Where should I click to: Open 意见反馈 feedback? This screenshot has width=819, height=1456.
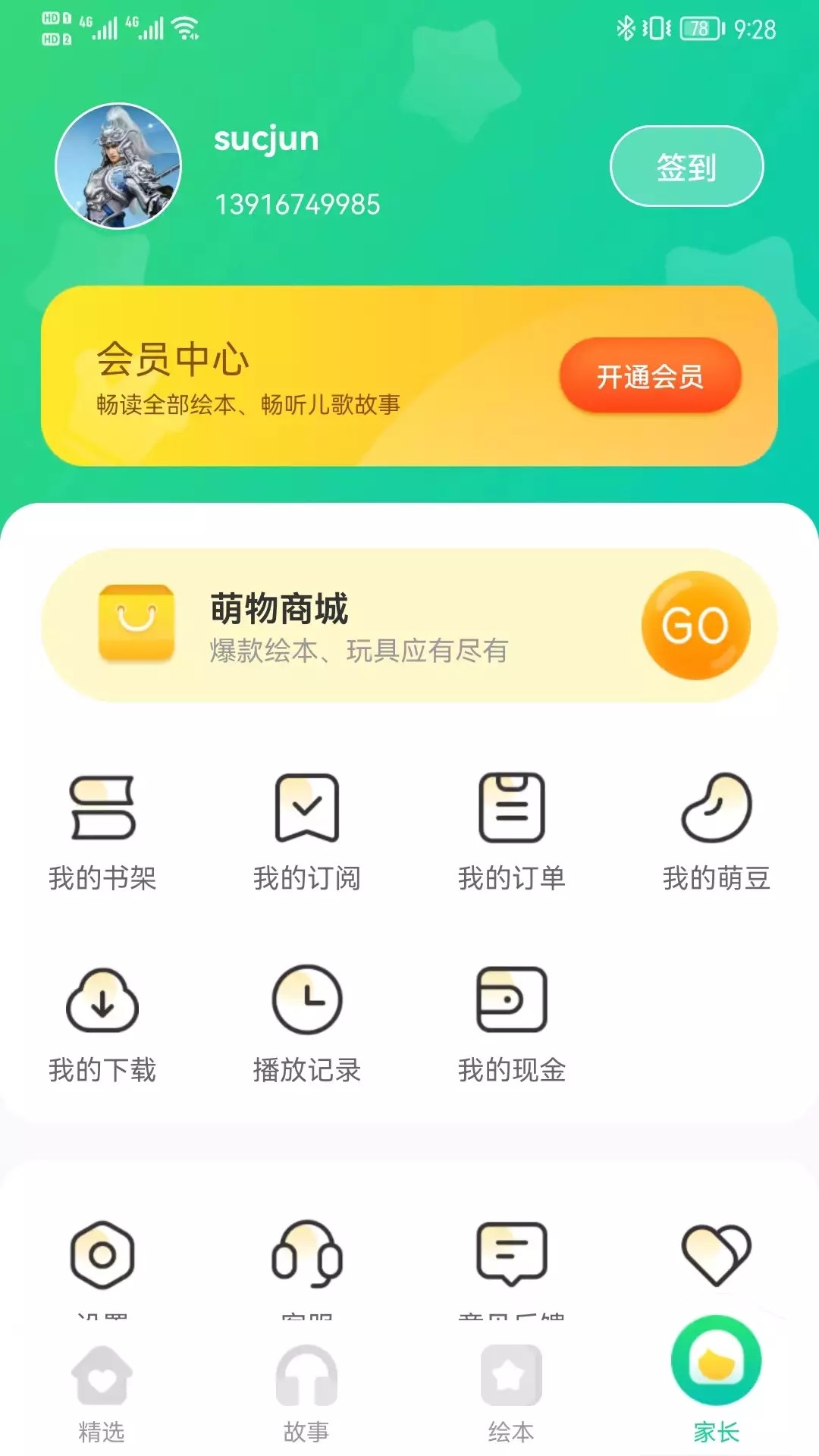(512, 1255)
